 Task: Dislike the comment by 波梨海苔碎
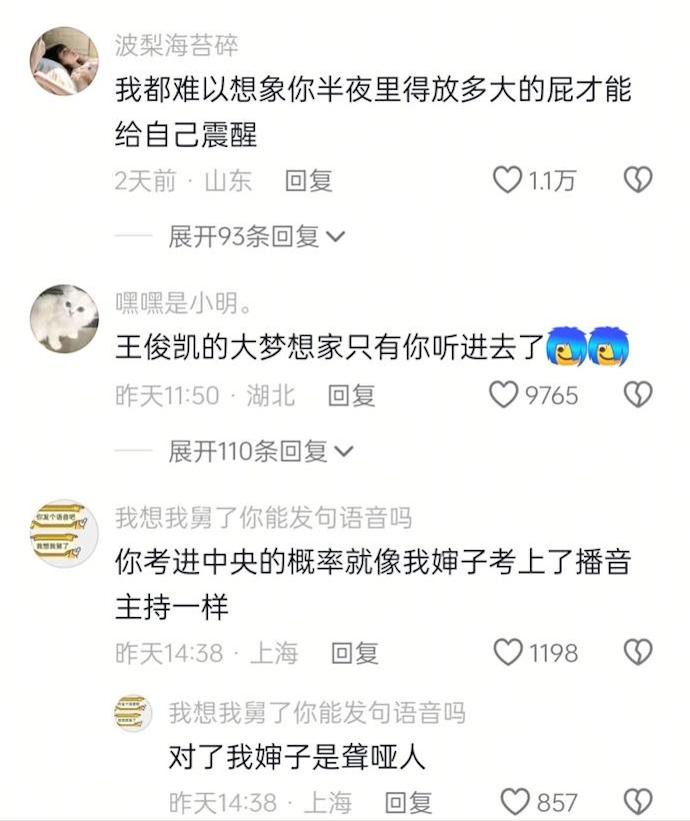click(637, 180)
